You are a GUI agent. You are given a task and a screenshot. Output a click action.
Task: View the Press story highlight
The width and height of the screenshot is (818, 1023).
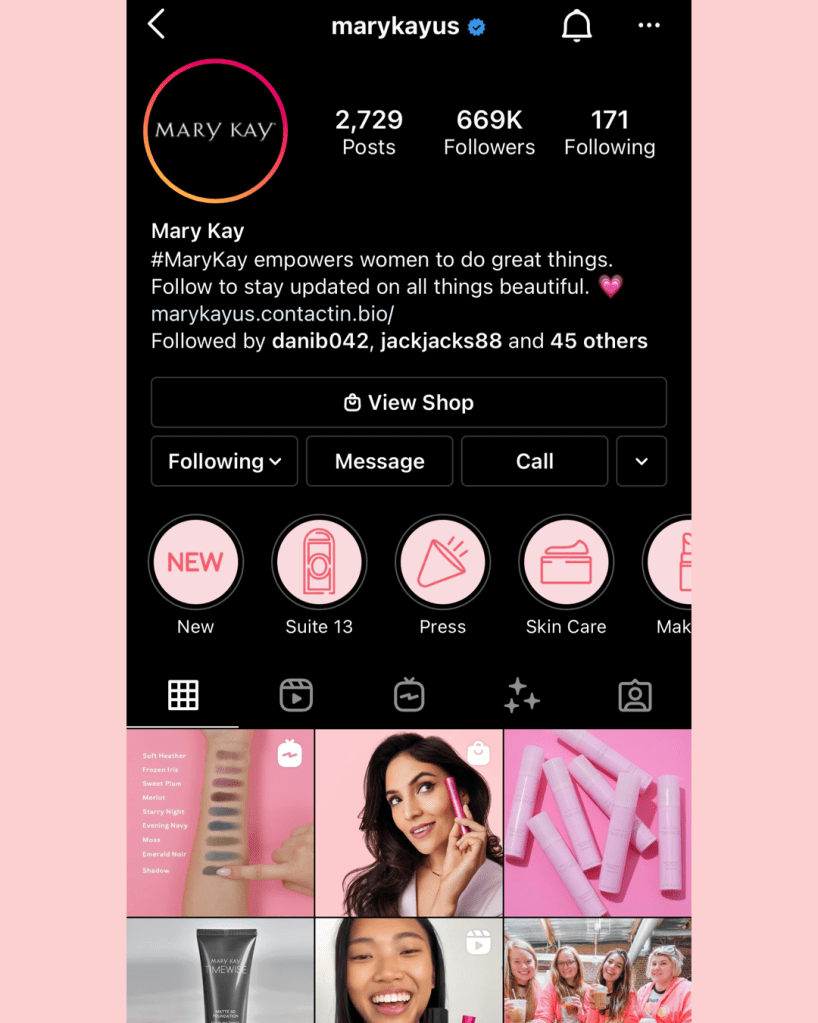(x=442, y=562)
